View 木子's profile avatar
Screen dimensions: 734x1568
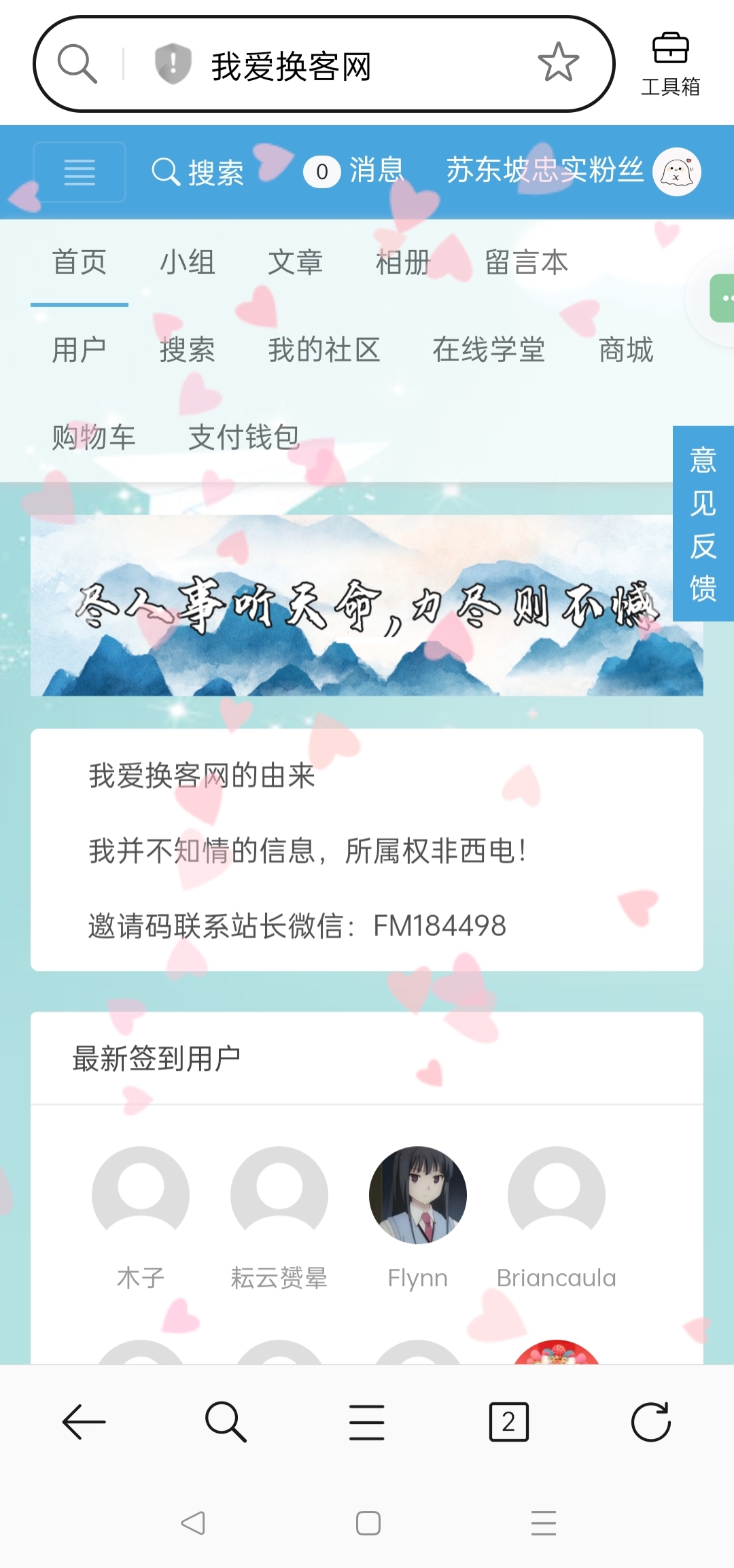[x=141, y=1195]
